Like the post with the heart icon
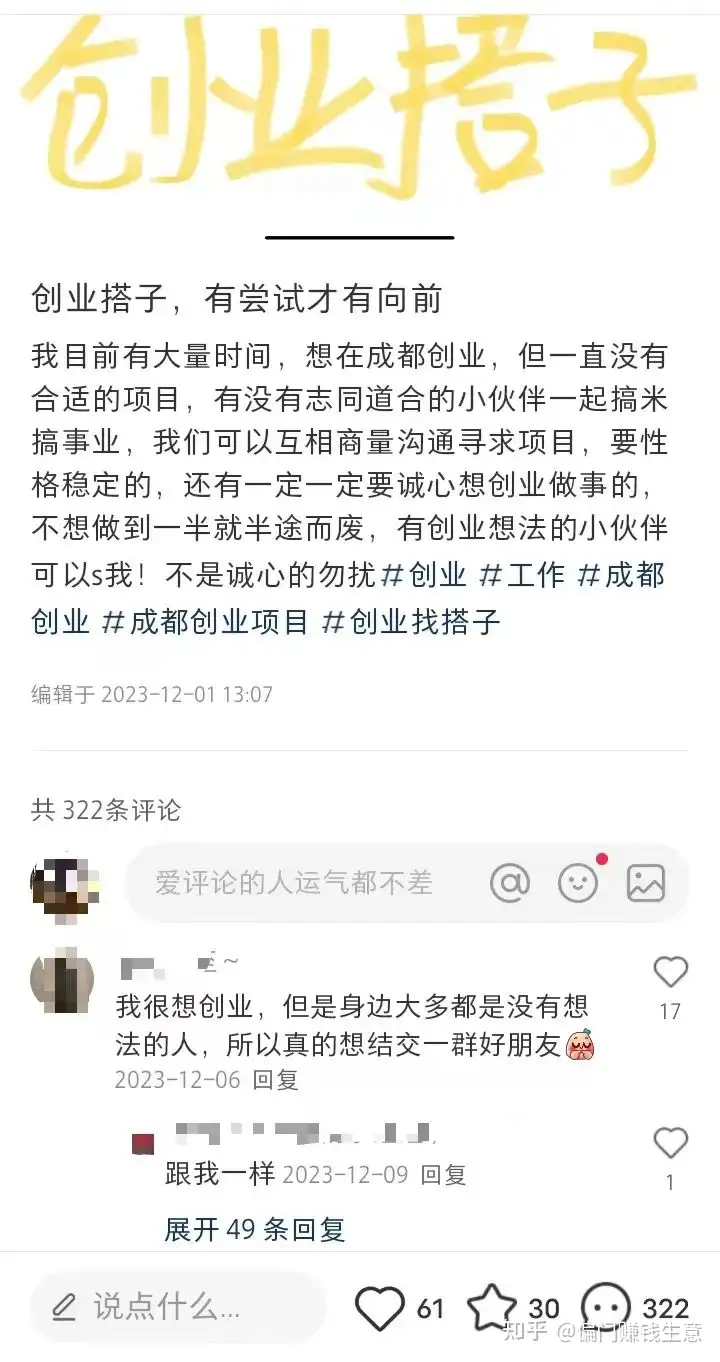This screenshot has height=1362, width=720. point(380,1308)
